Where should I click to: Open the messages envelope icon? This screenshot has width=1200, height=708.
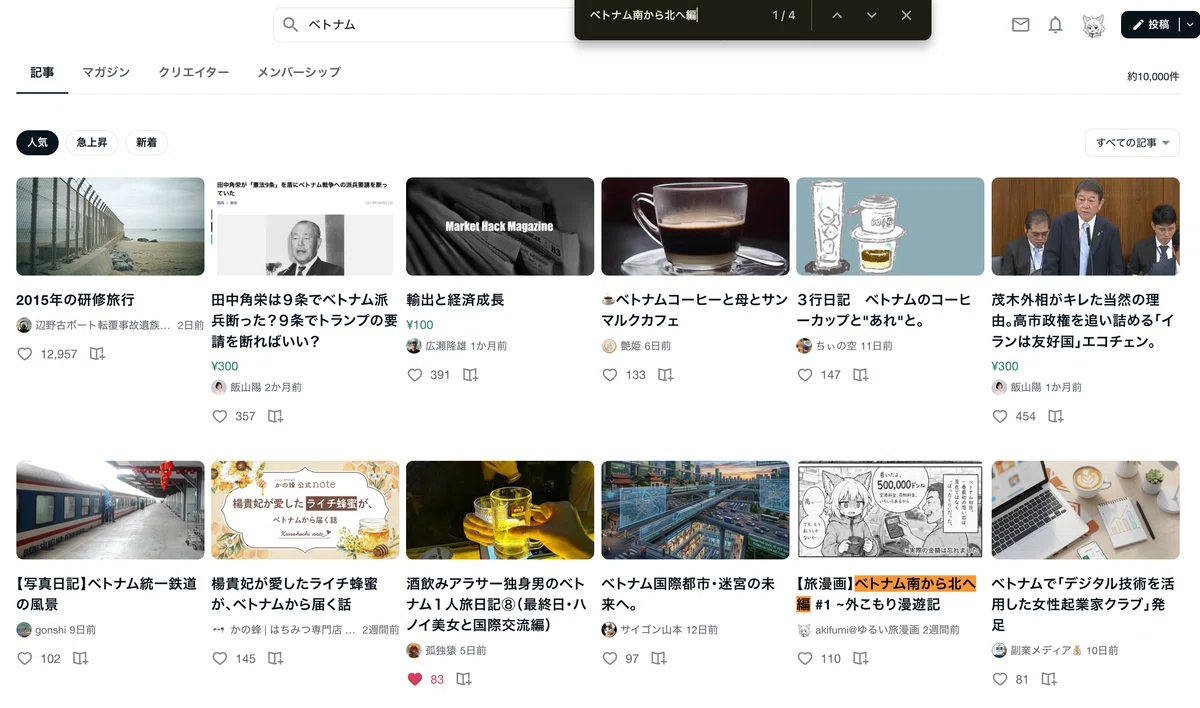tap(1020, 25)
